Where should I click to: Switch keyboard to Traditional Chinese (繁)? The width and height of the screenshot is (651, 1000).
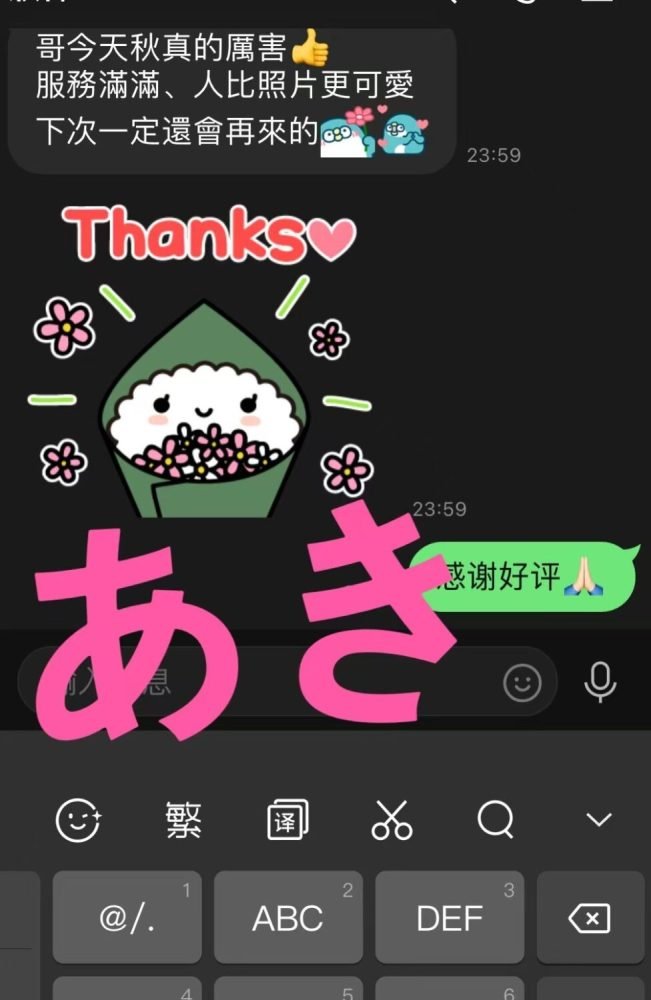(x=184, y=821)
